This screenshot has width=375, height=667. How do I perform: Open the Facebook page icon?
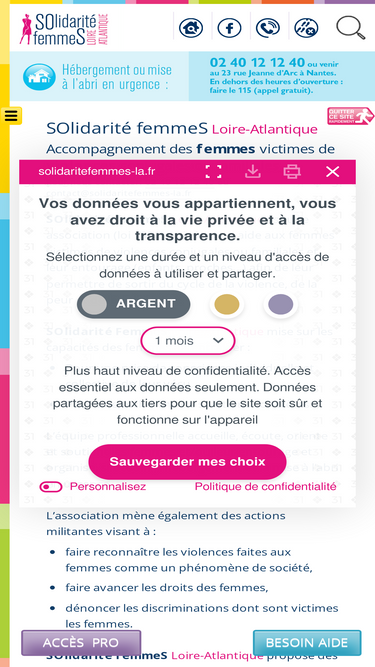(230, 29)
